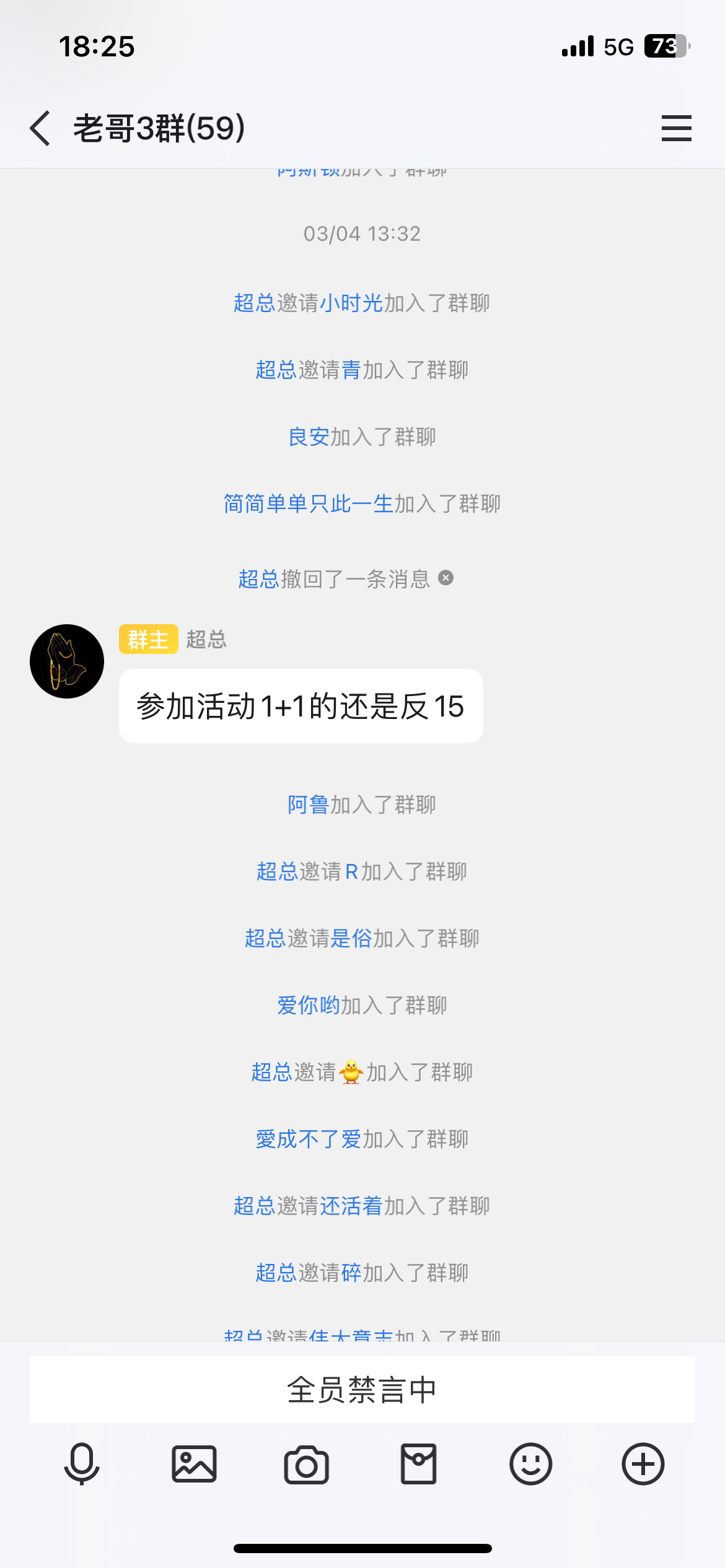Go back from the 老哥3群 chat
The height and width of the screenshot is (1568, 725).
41,128
